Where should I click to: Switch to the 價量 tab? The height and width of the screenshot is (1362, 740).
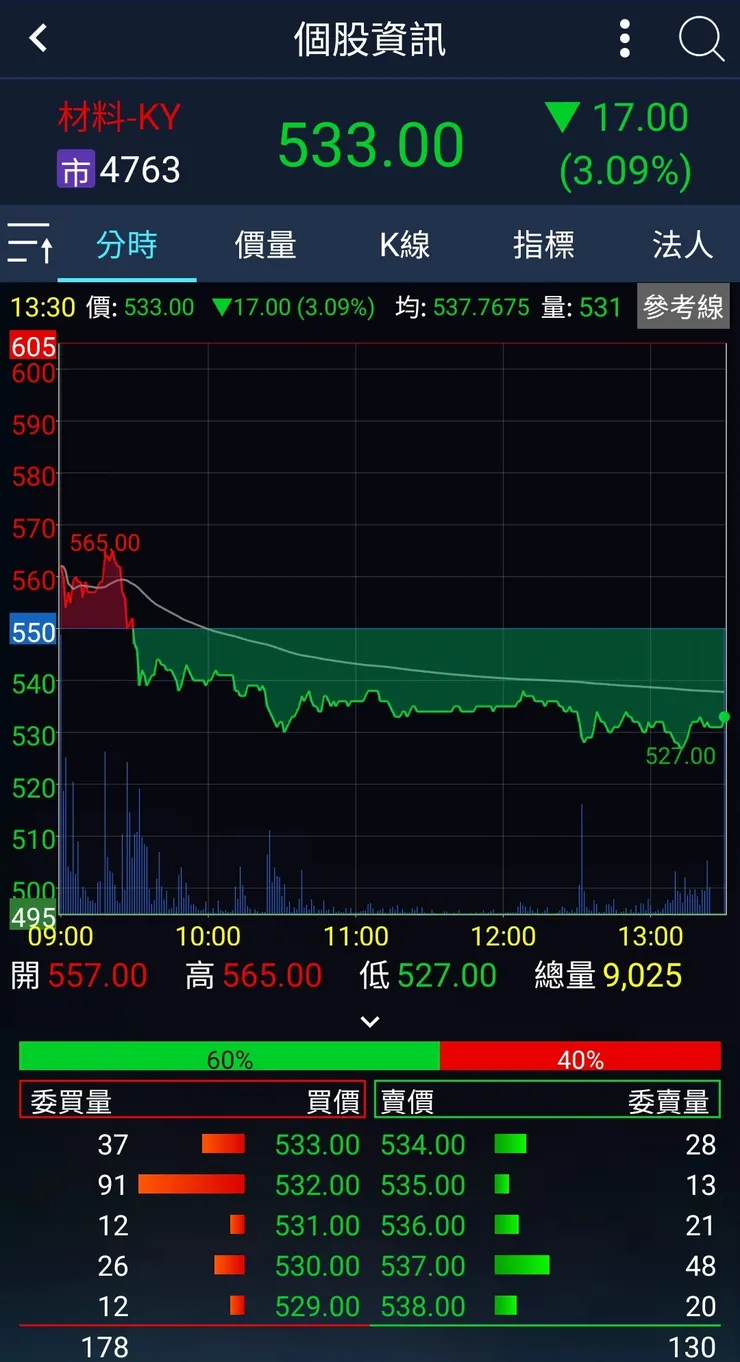(x=265, y=245)
